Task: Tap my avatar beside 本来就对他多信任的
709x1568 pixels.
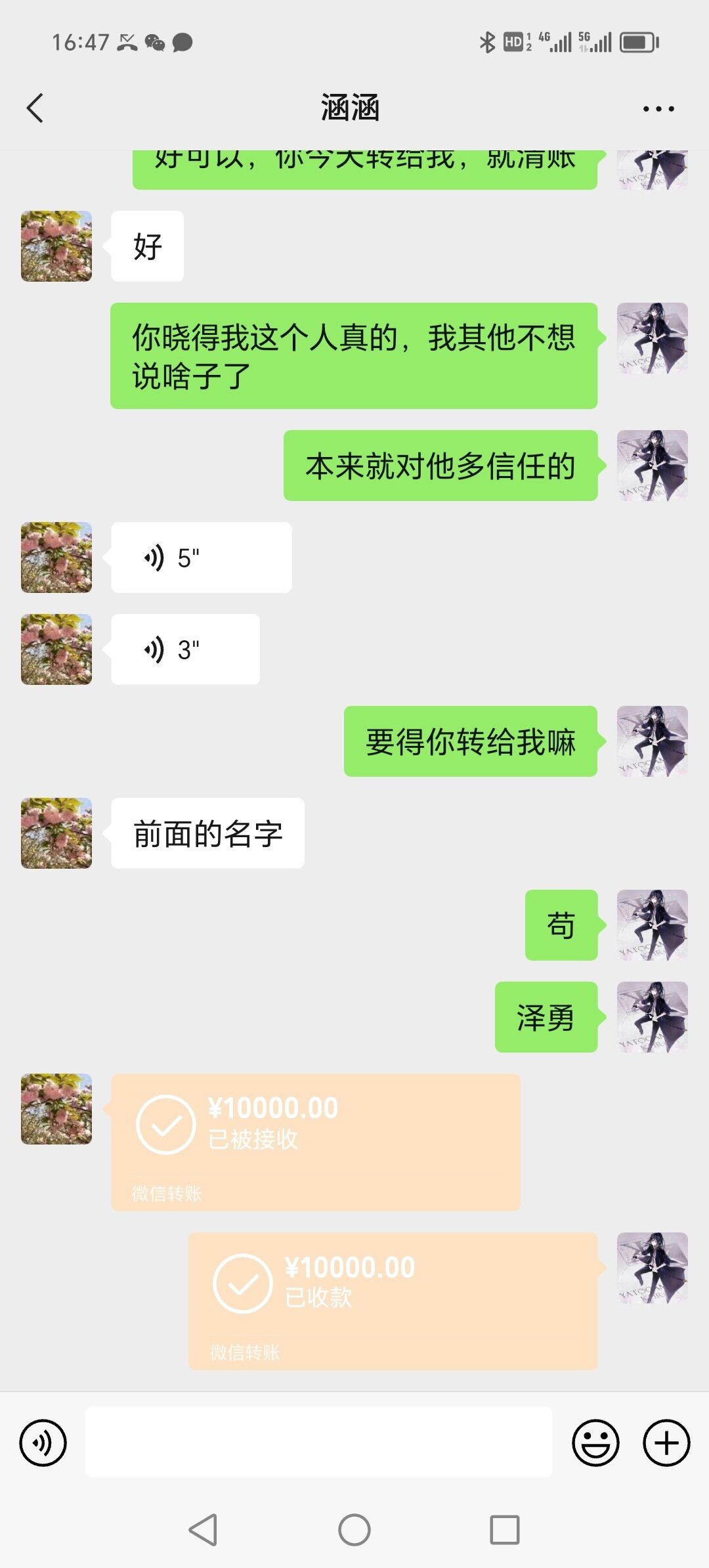Action: coord(652,466)
